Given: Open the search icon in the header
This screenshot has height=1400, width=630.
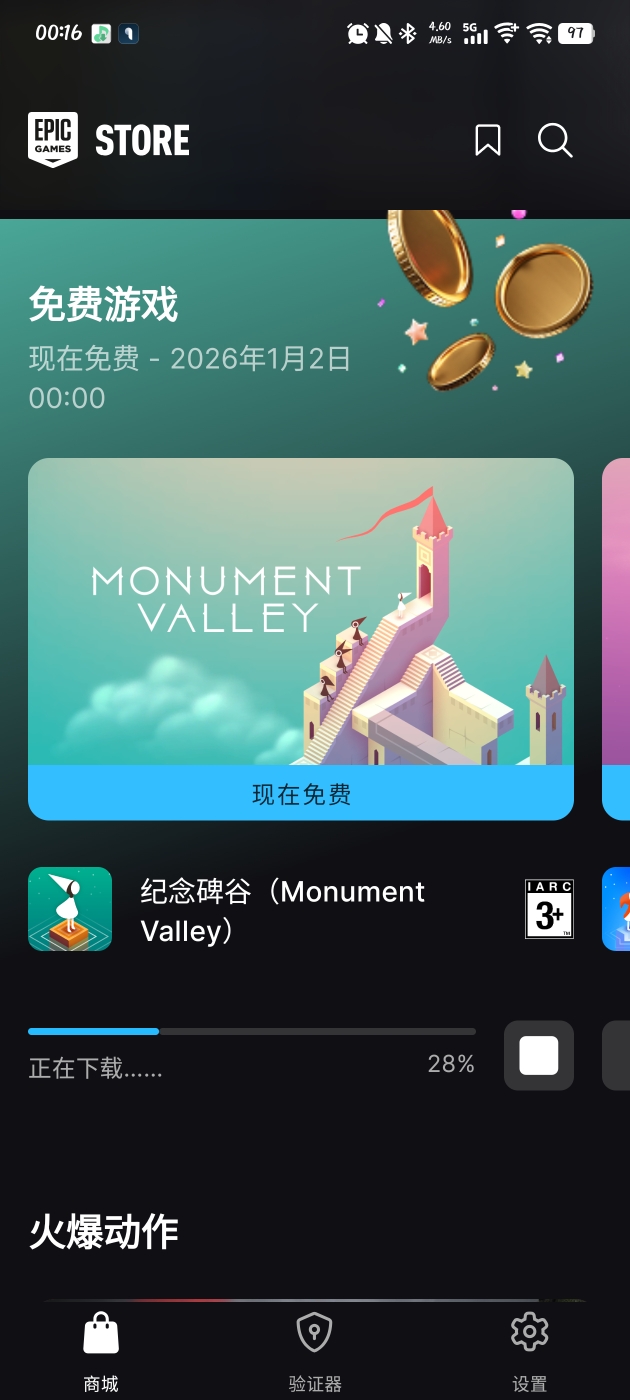Looking at the screenshot, I should point(555,140).
